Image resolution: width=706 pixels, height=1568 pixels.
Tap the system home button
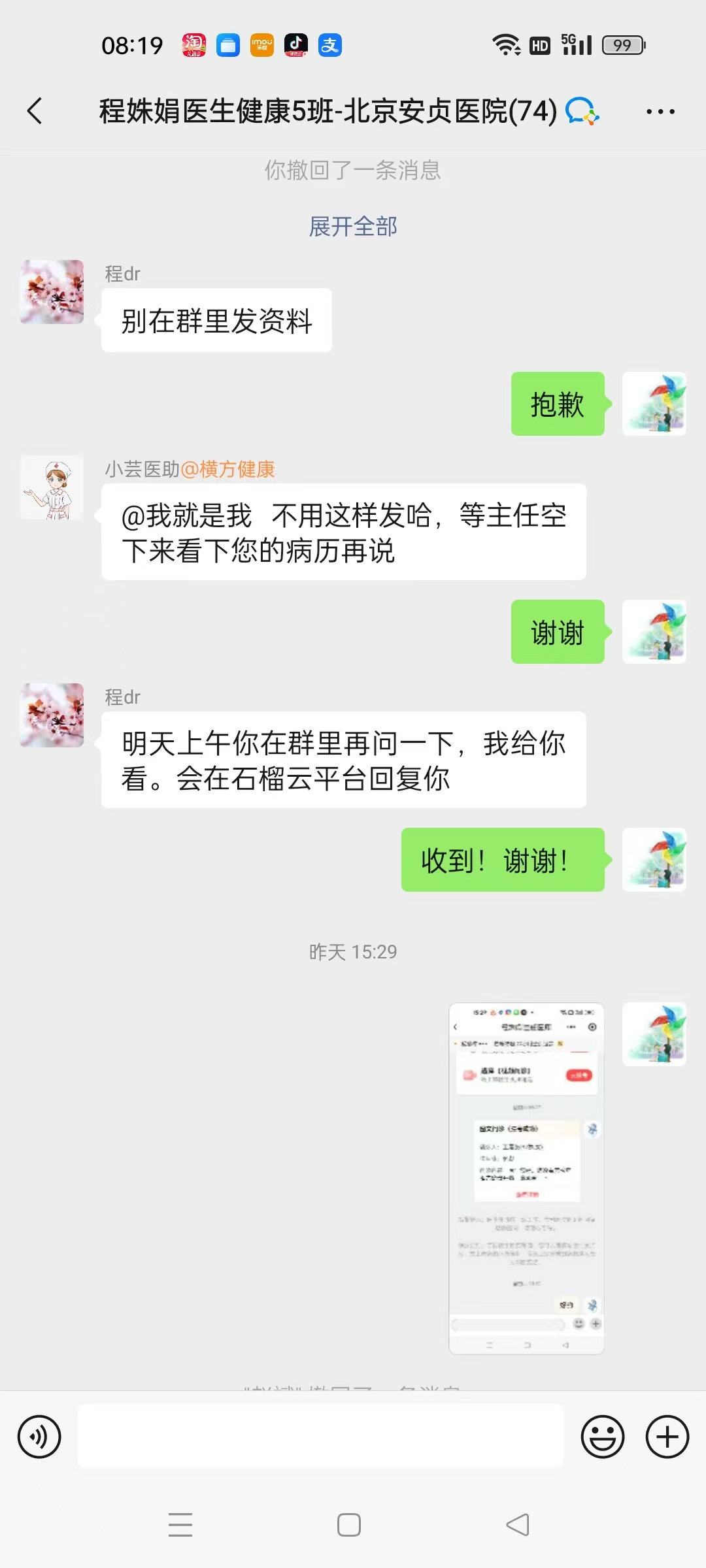[349, 1525]
